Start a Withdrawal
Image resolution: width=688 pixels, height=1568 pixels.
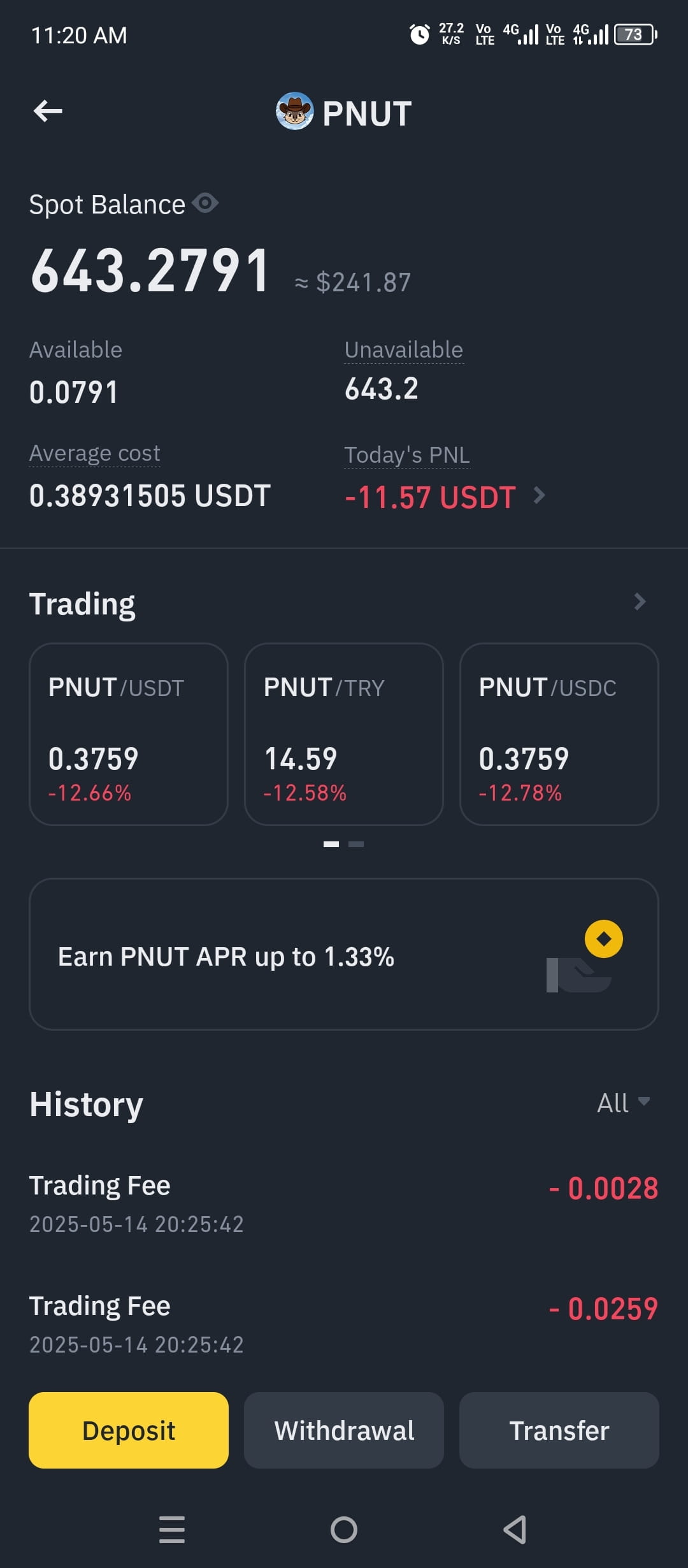(x=344, y=1430)
